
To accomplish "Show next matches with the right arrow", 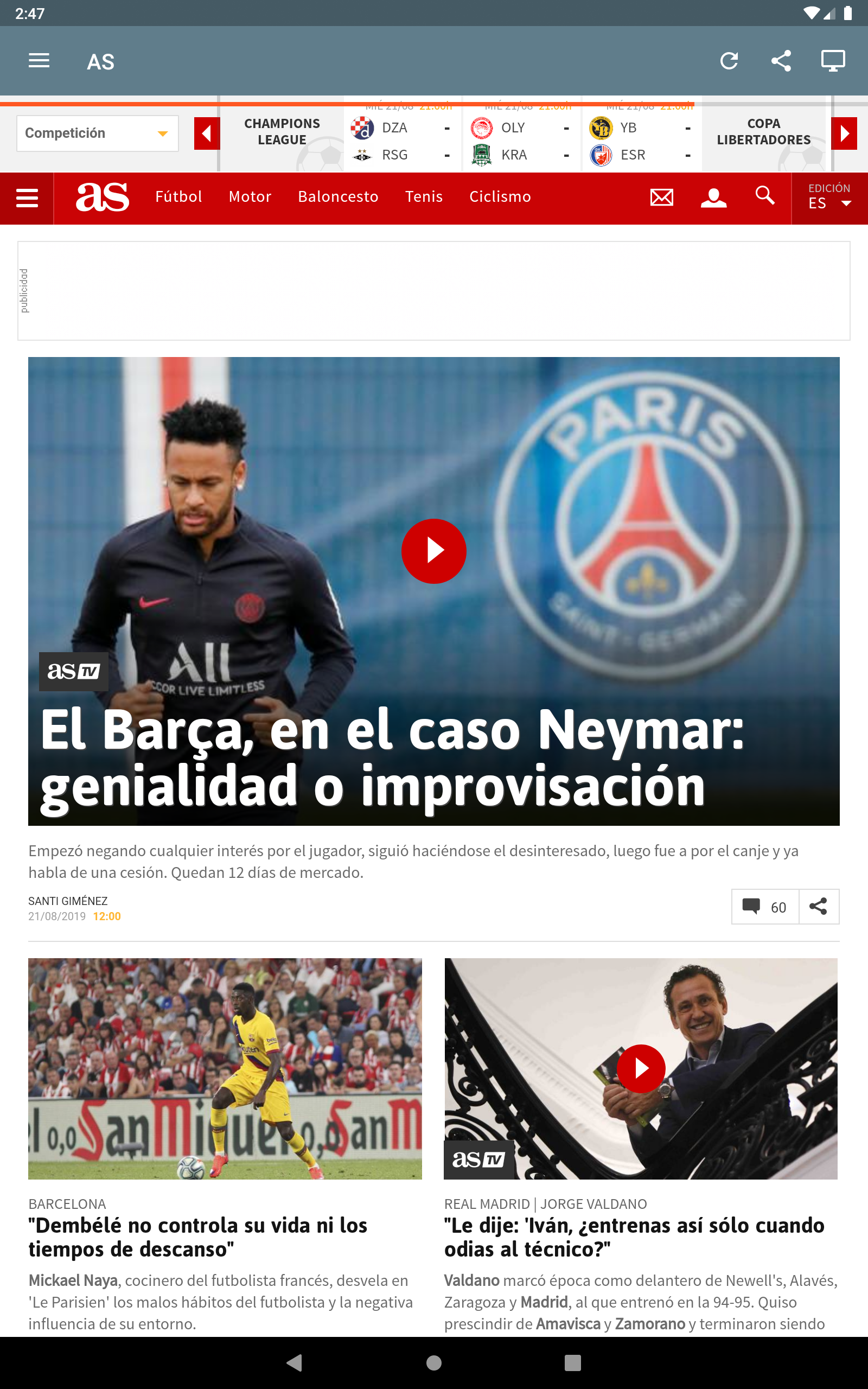I will coord(844,133).
